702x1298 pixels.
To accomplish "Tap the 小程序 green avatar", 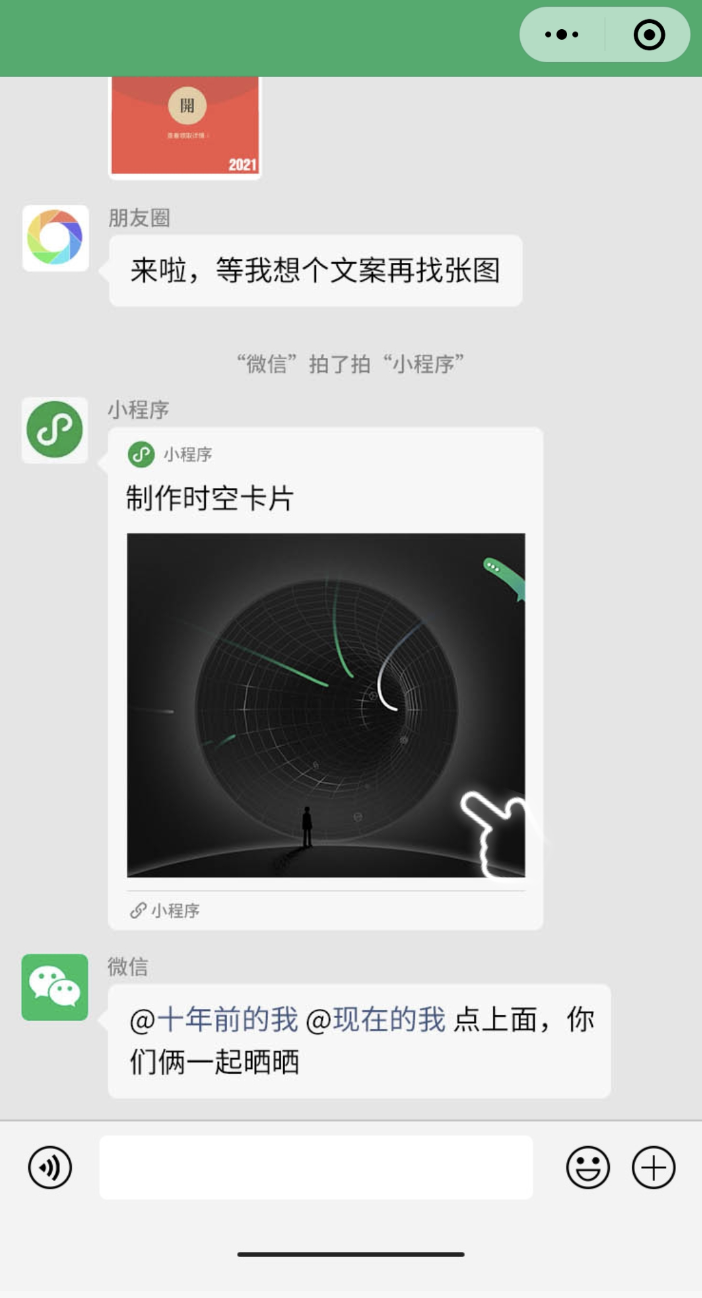I will coord(55,430).
